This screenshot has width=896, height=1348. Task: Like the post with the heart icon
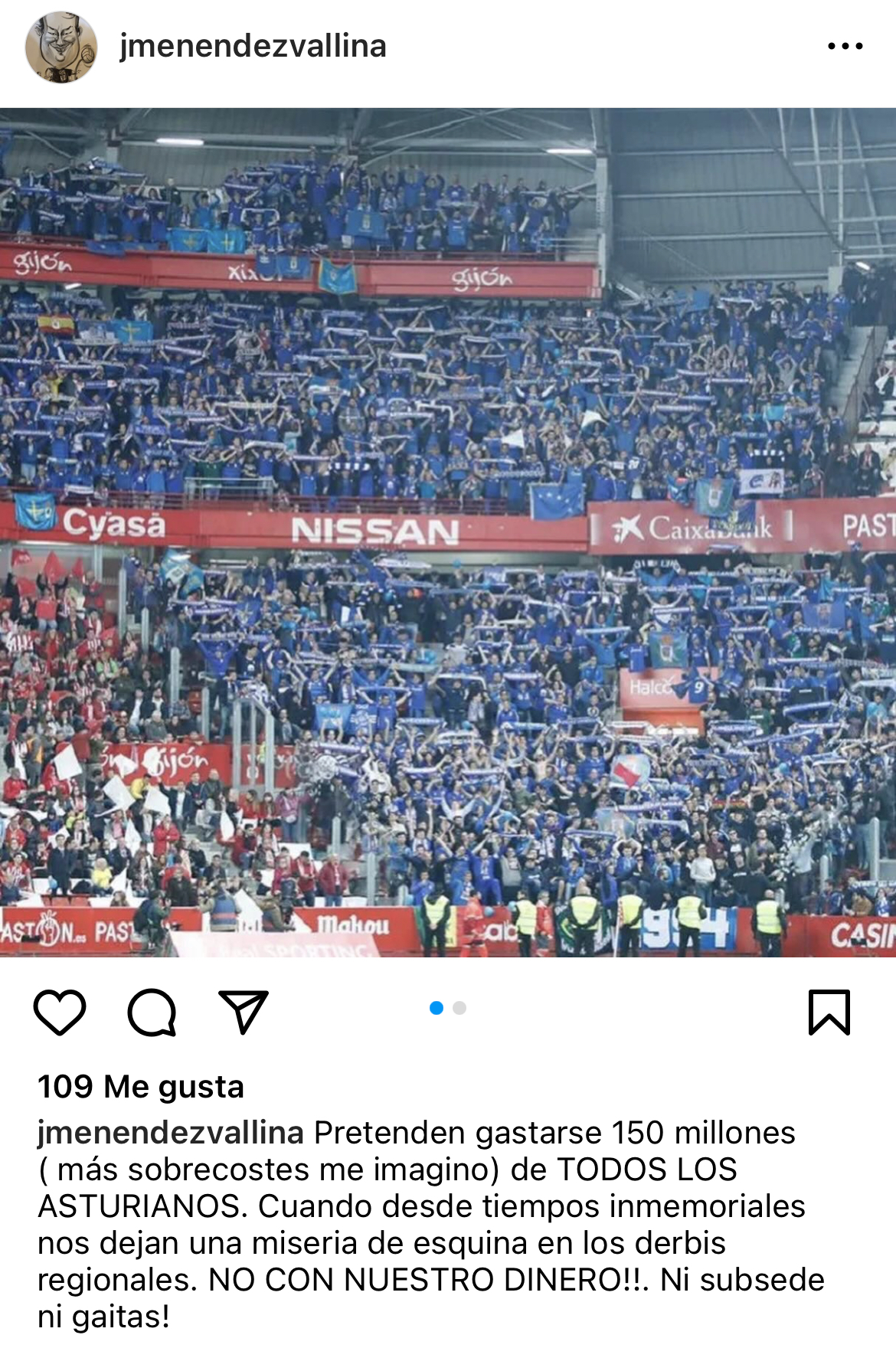(x=60, y=1012)
